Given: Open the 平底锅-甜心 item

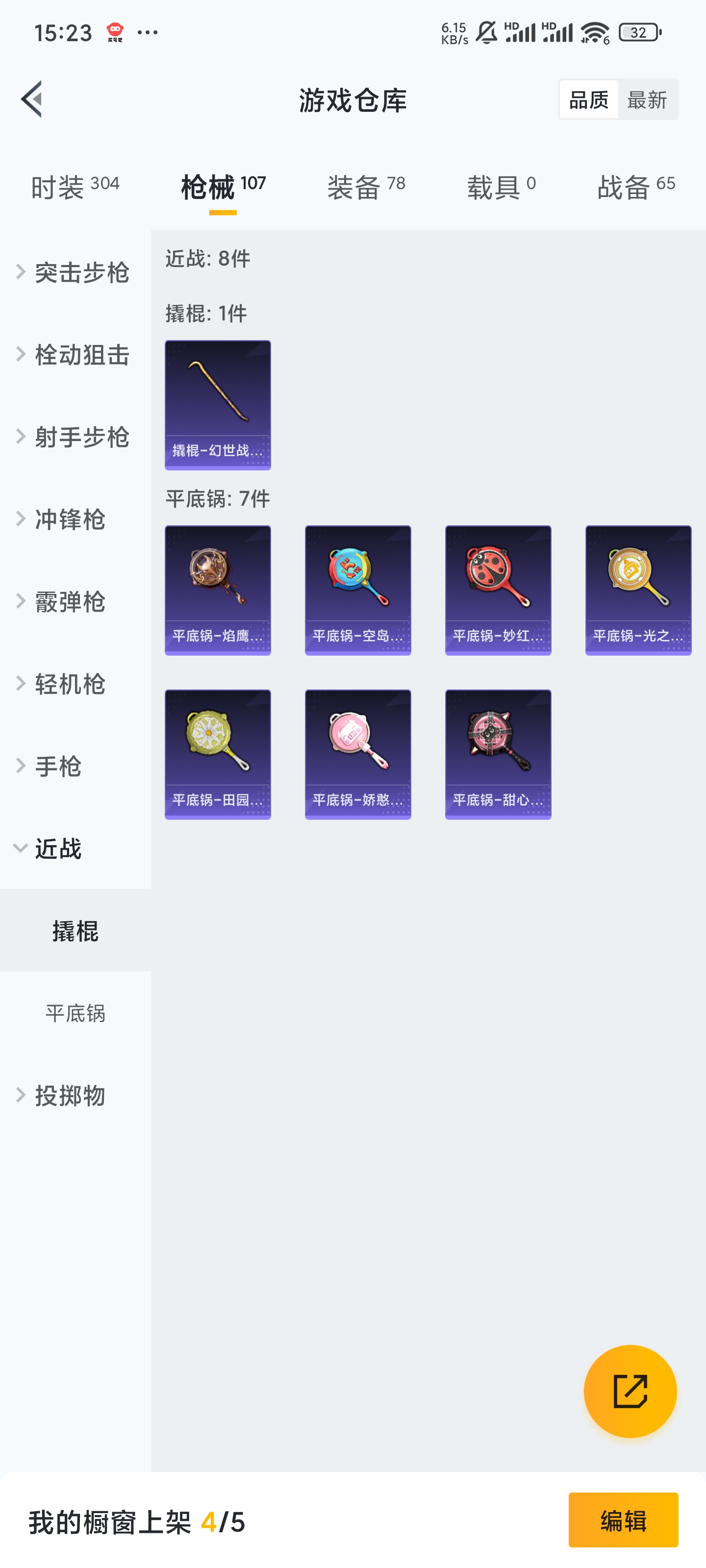Looking at the screenshot, I should pyautogui.click(x=498, y=754).
